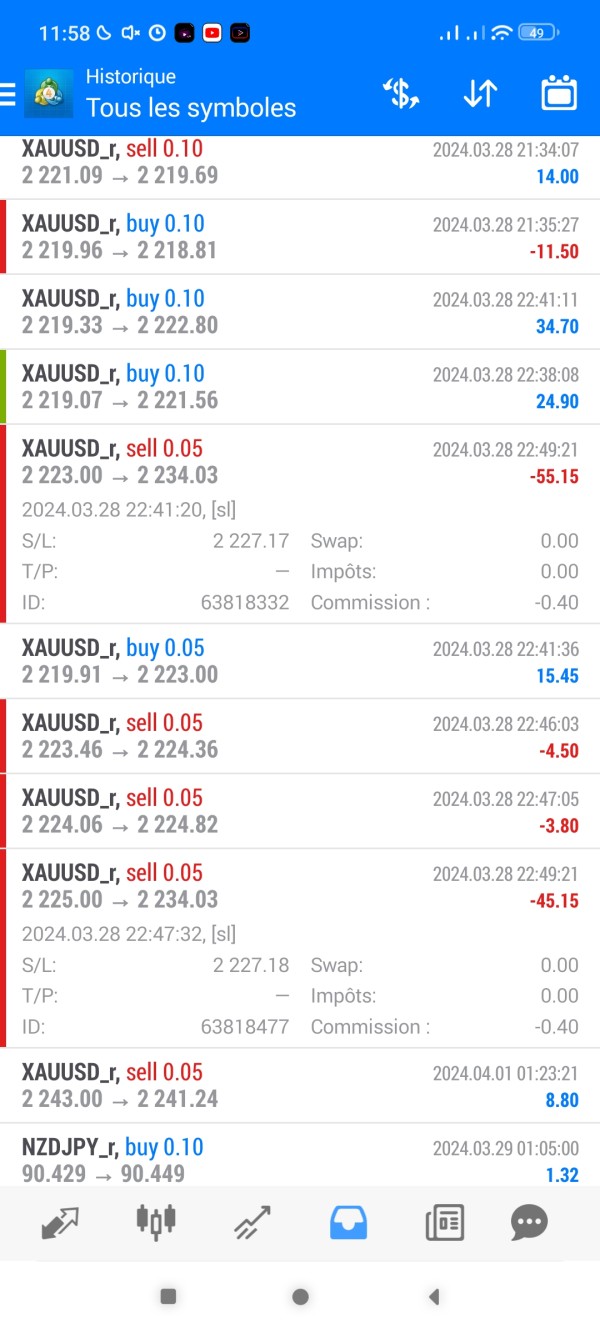Expand the XAUUSD buy trade with 15.45 profit
The width and height of the screenshot is (600, 1333).
[300, 661]
